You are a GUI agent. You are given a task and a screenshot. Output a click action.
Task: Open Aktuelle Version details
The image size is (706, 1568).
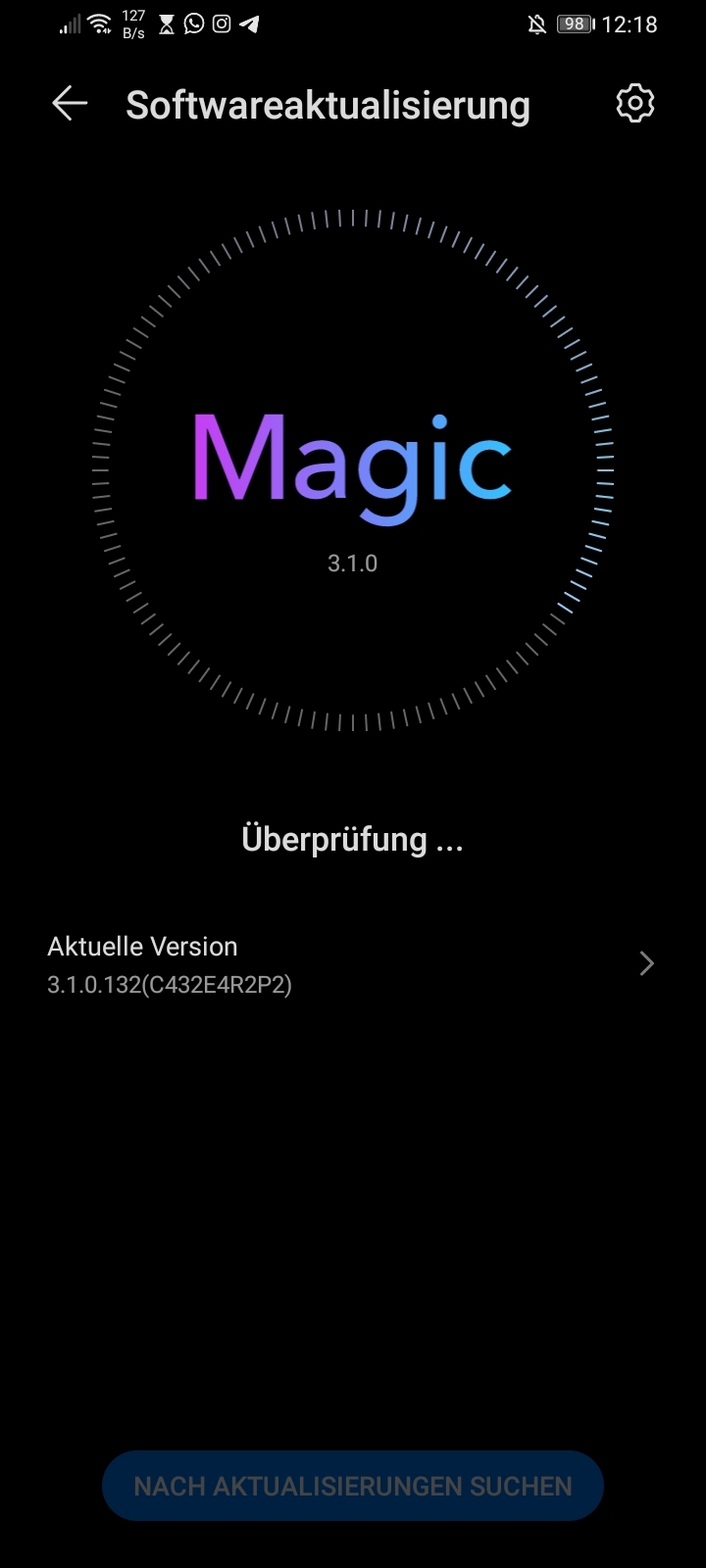coord(351,964)
